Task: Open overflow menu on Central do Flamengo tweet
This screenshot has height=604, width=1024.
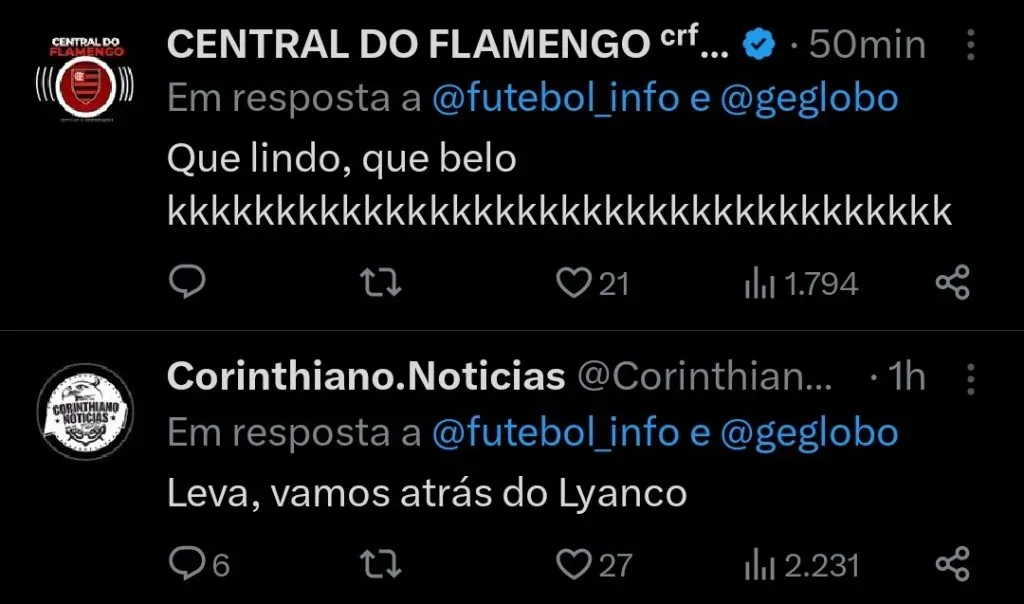Action: (971, 45)
